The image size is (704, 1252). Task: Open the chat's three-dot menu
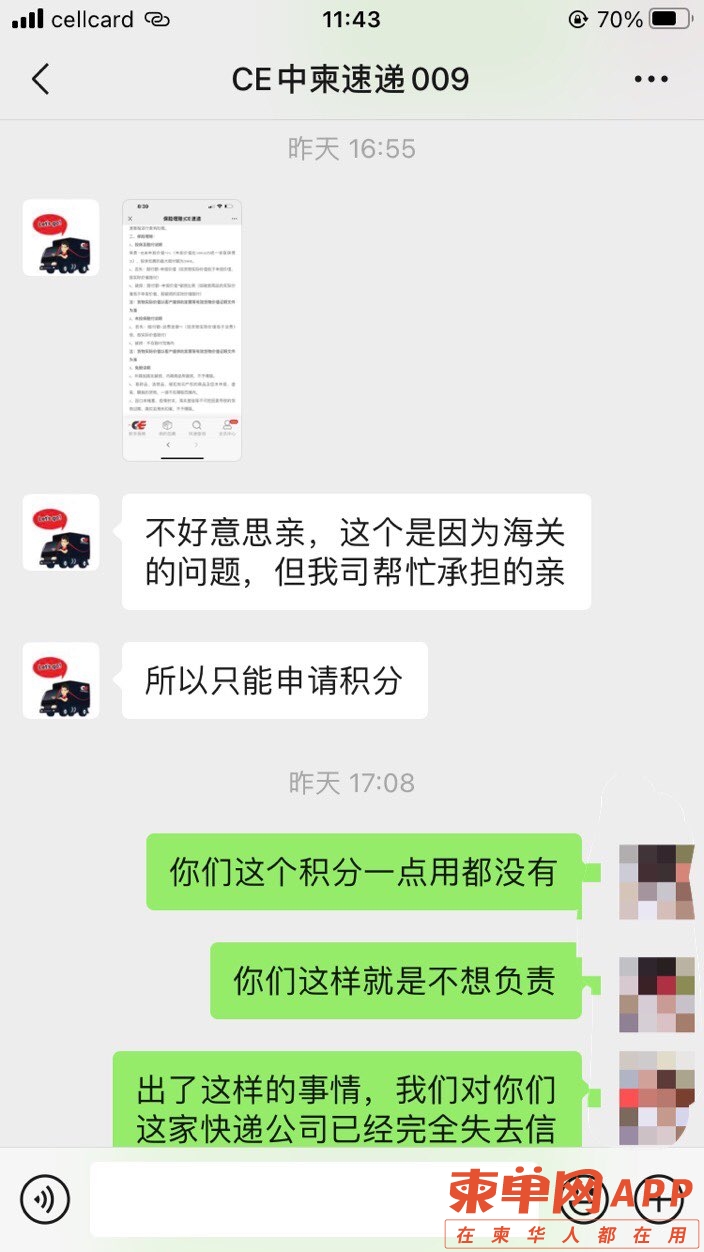click(x=651, y=79)
